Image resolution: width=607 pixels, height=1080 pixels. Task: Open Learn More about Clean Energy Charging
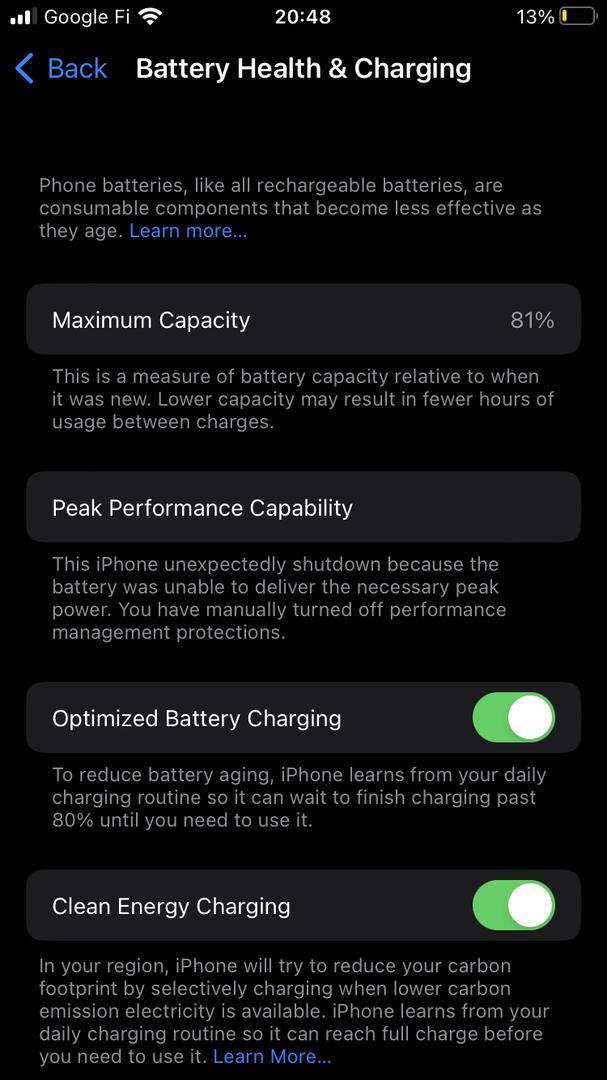[x=272, y=1056]
